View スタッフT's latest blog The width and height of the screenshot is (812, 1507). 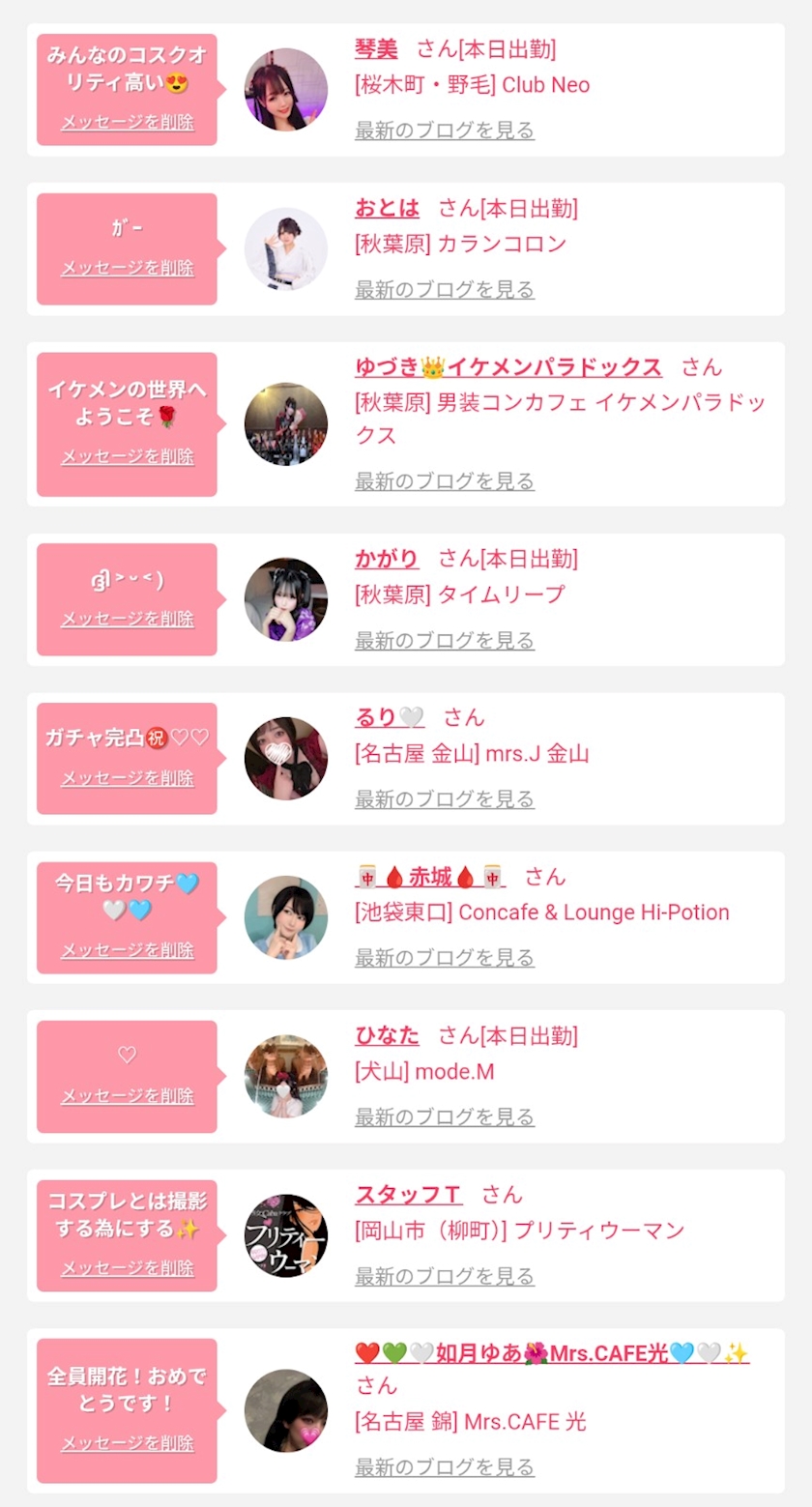[445, 1276]
